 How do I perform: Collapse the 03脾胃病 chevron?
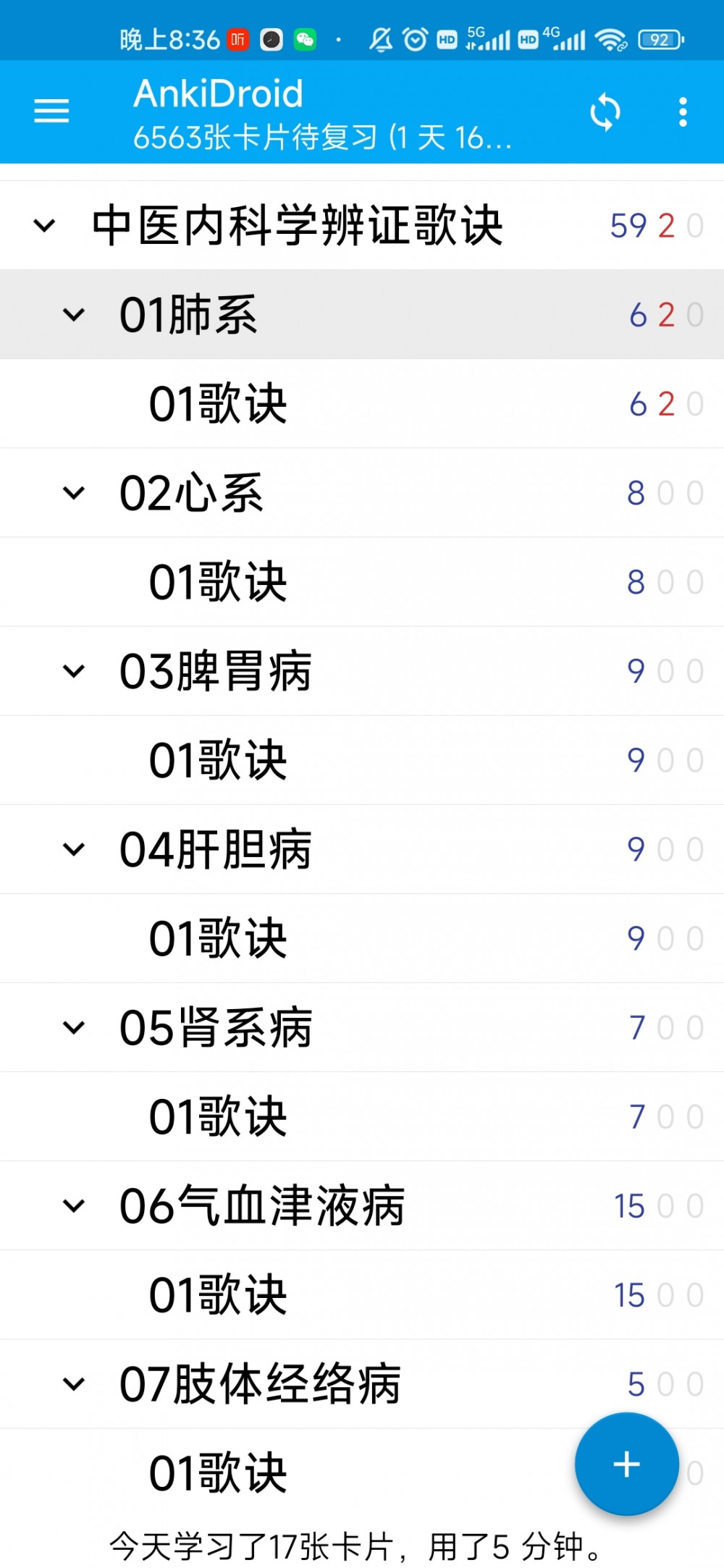74,671
